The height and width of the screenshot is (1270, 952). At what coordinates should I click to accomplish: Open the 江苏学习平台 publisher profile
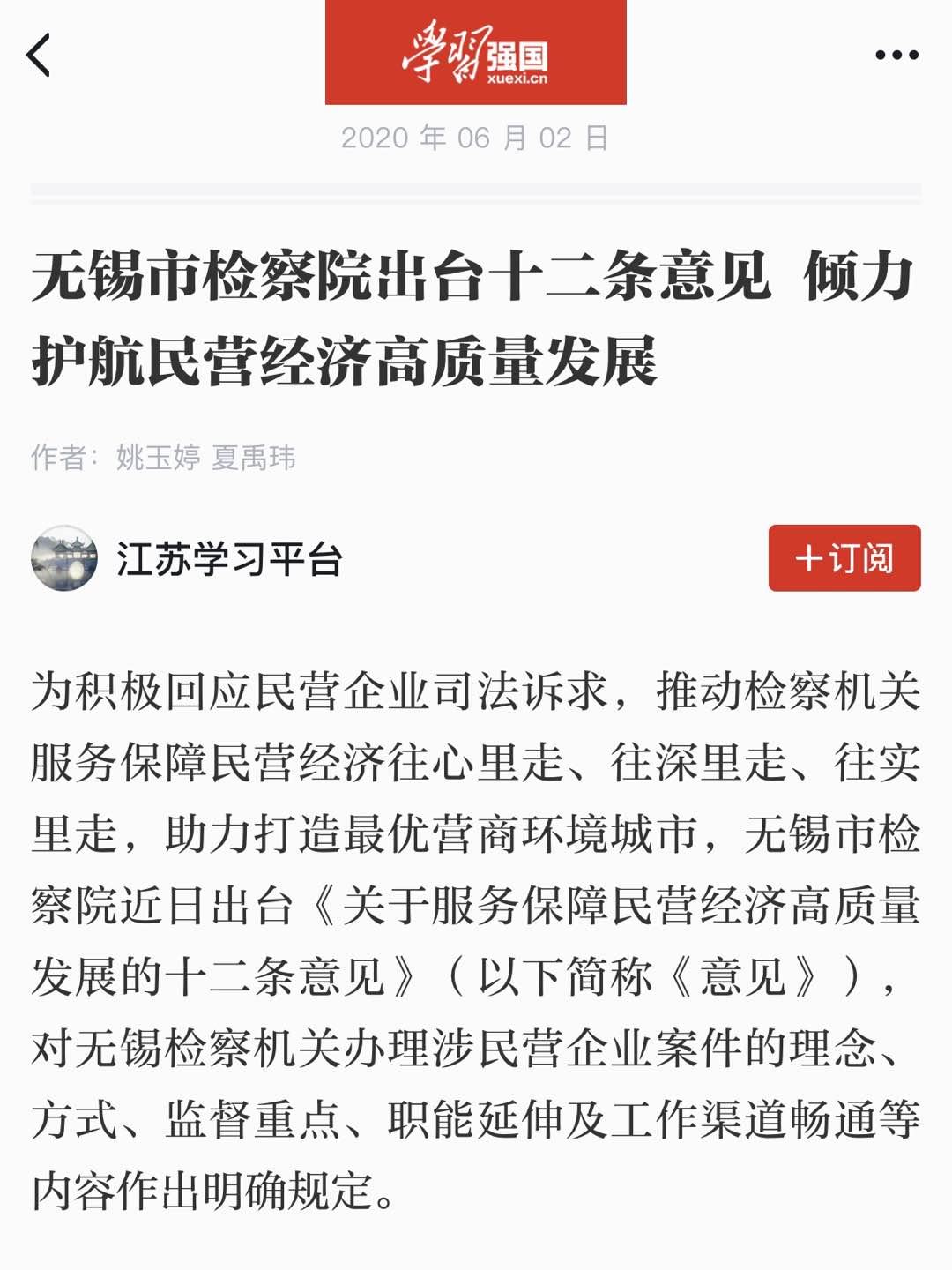pos(227,559)
